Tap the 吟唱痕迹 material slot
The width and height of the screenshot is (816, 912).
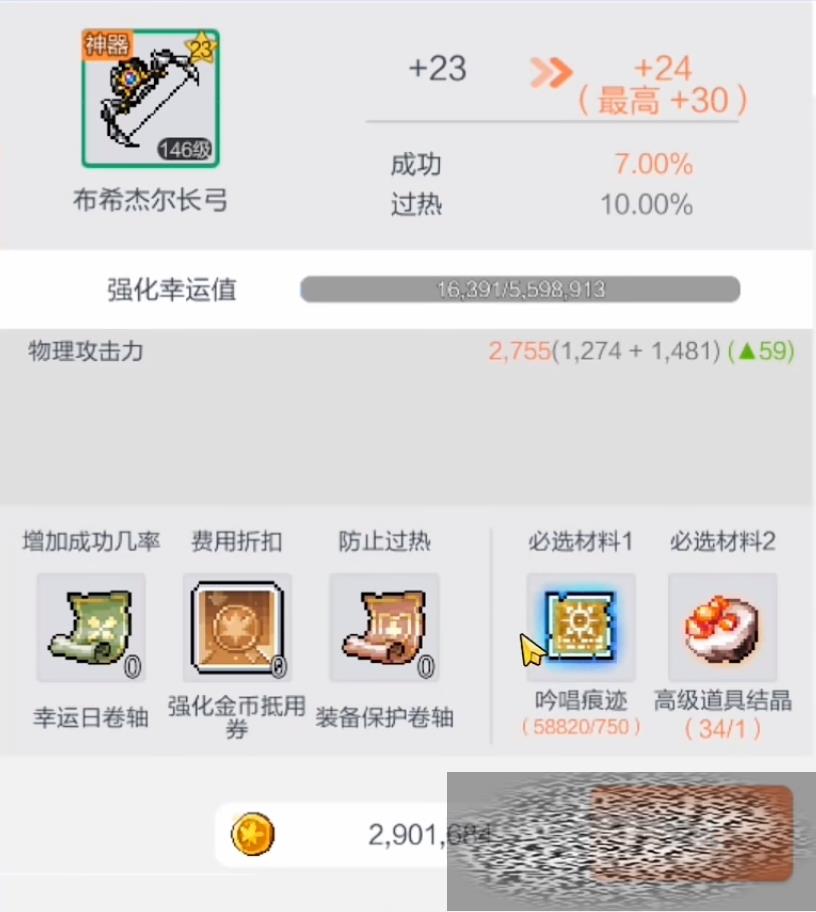[x=581, y=628]
